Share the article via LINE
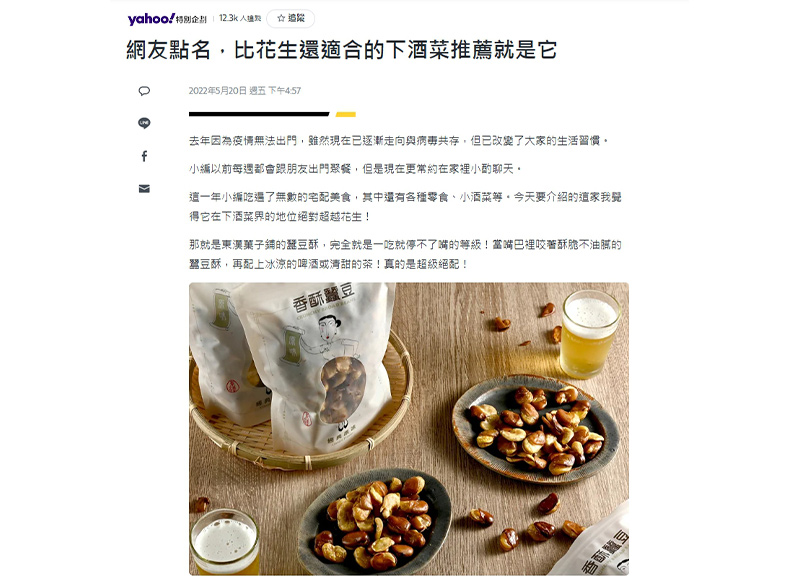The height and width of the screenshot is (580, 800). (144, 123)
